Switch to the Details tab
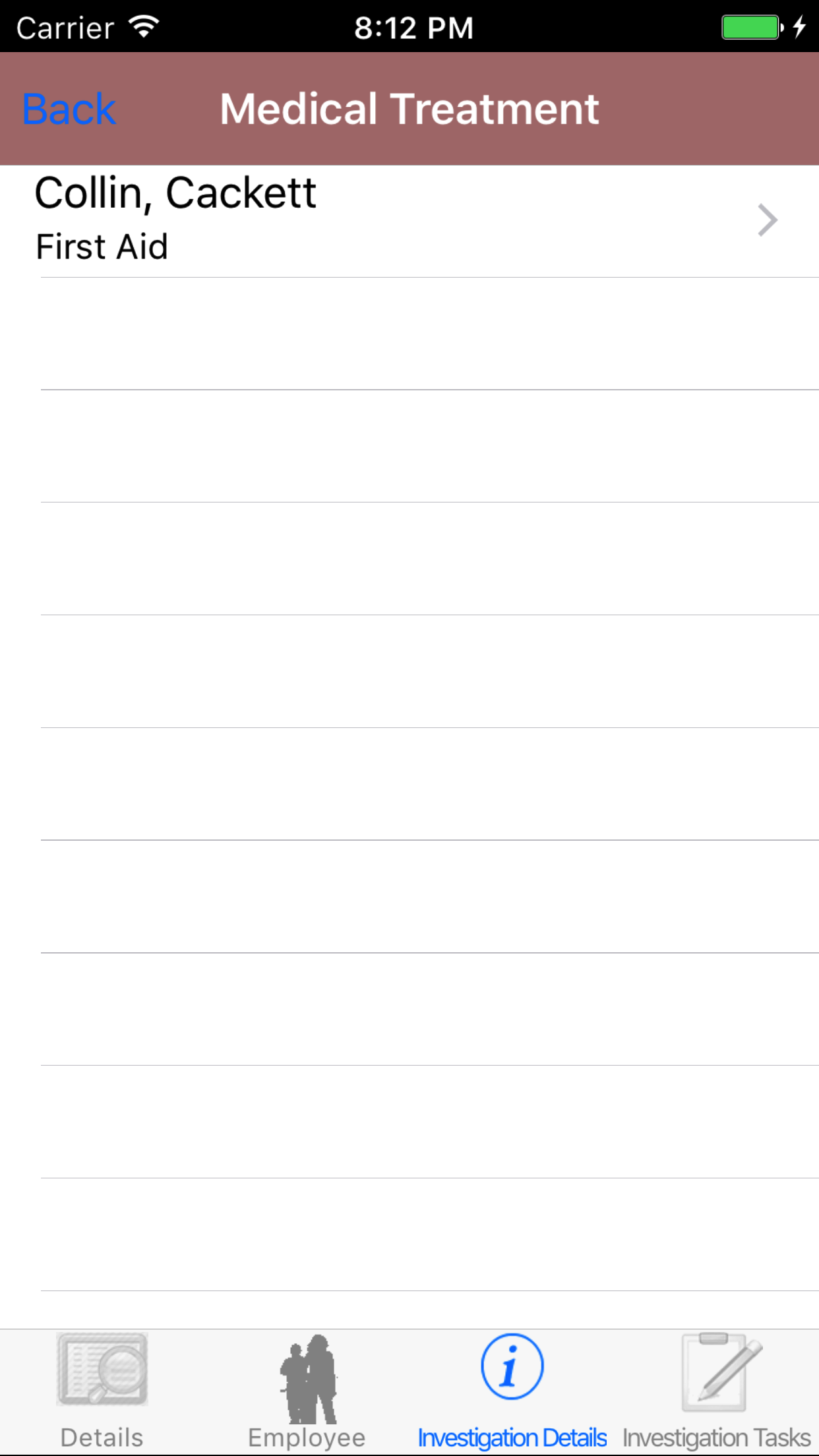Screen dimensions: 819x1456 (x=102, y=1391)
